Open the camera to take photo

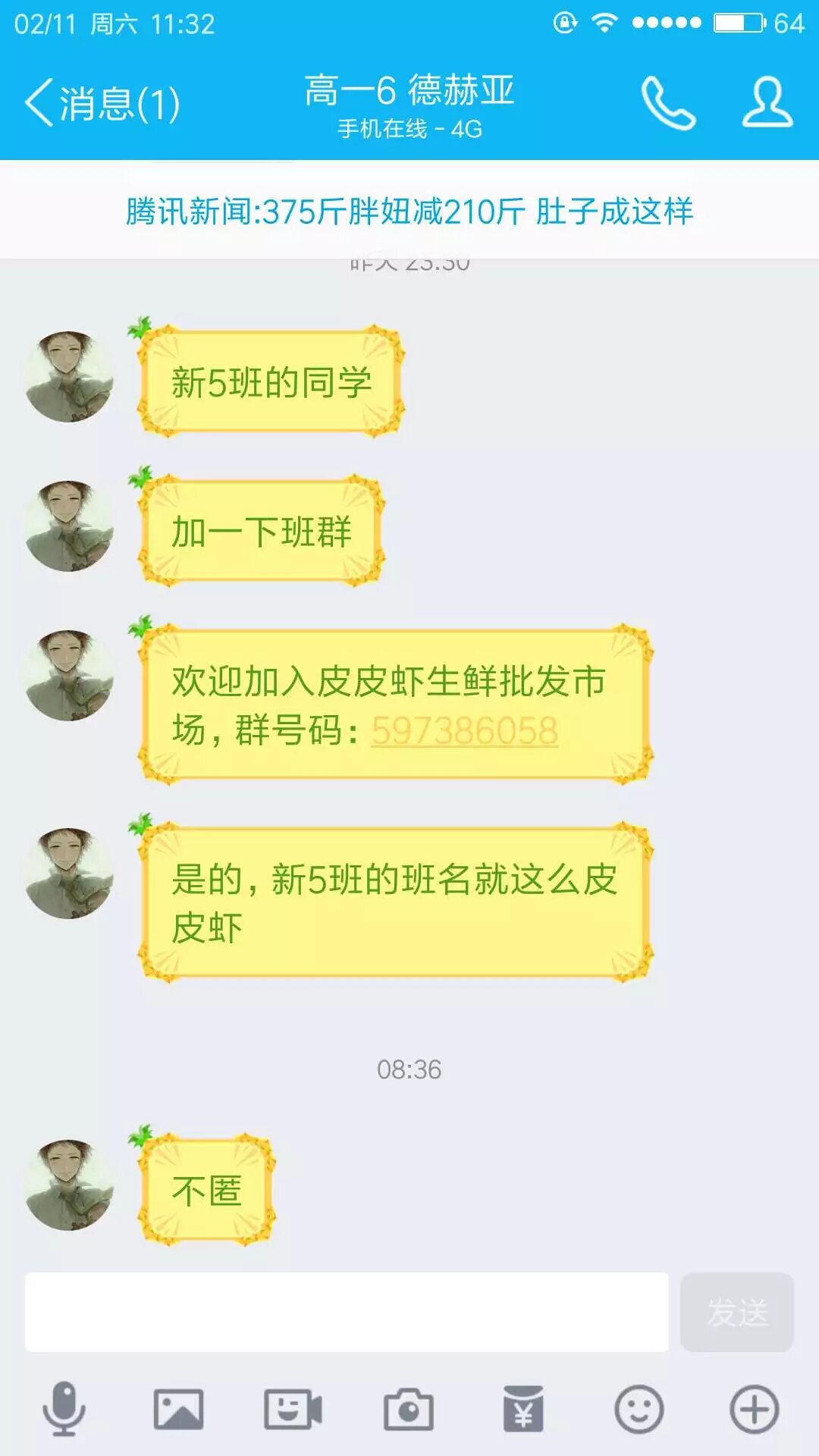click(409, 1410)
